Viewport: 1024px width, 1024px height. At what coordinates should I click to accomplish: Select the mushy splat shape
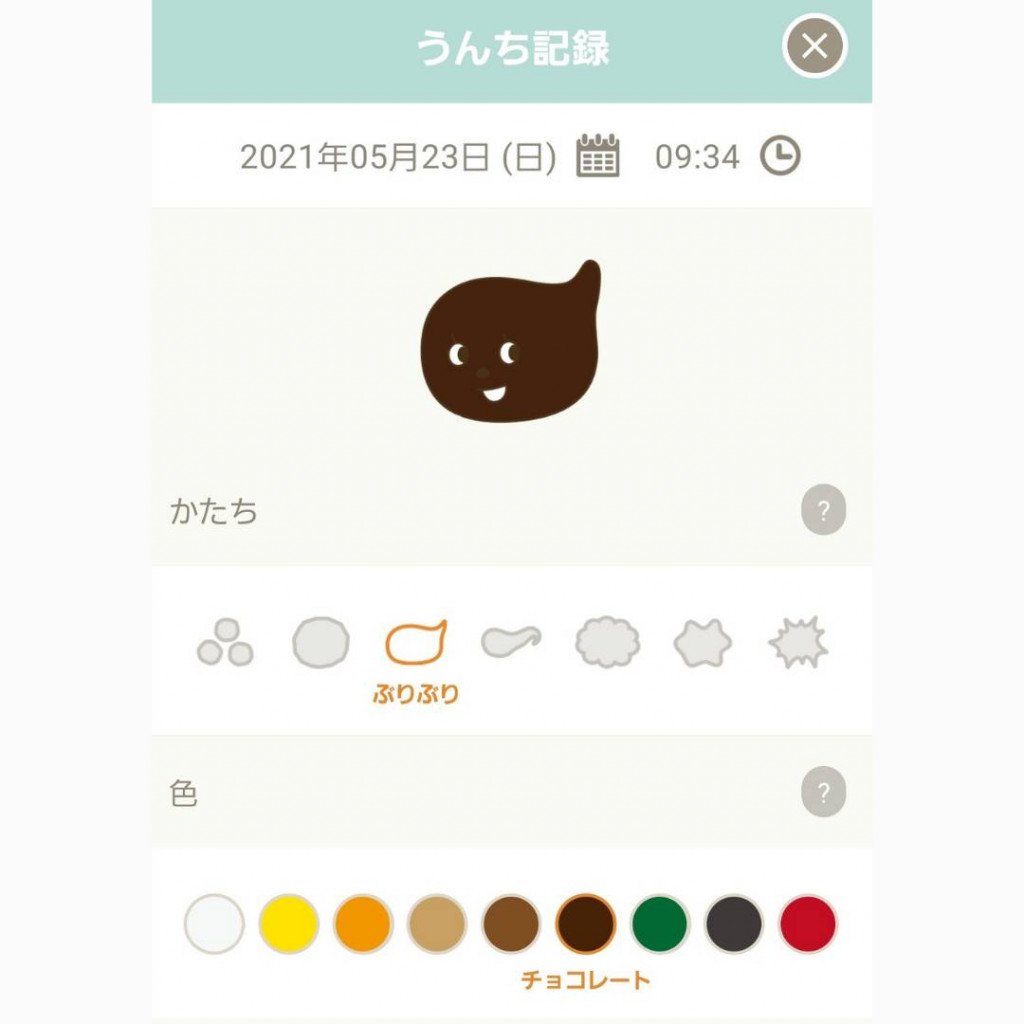702,643
